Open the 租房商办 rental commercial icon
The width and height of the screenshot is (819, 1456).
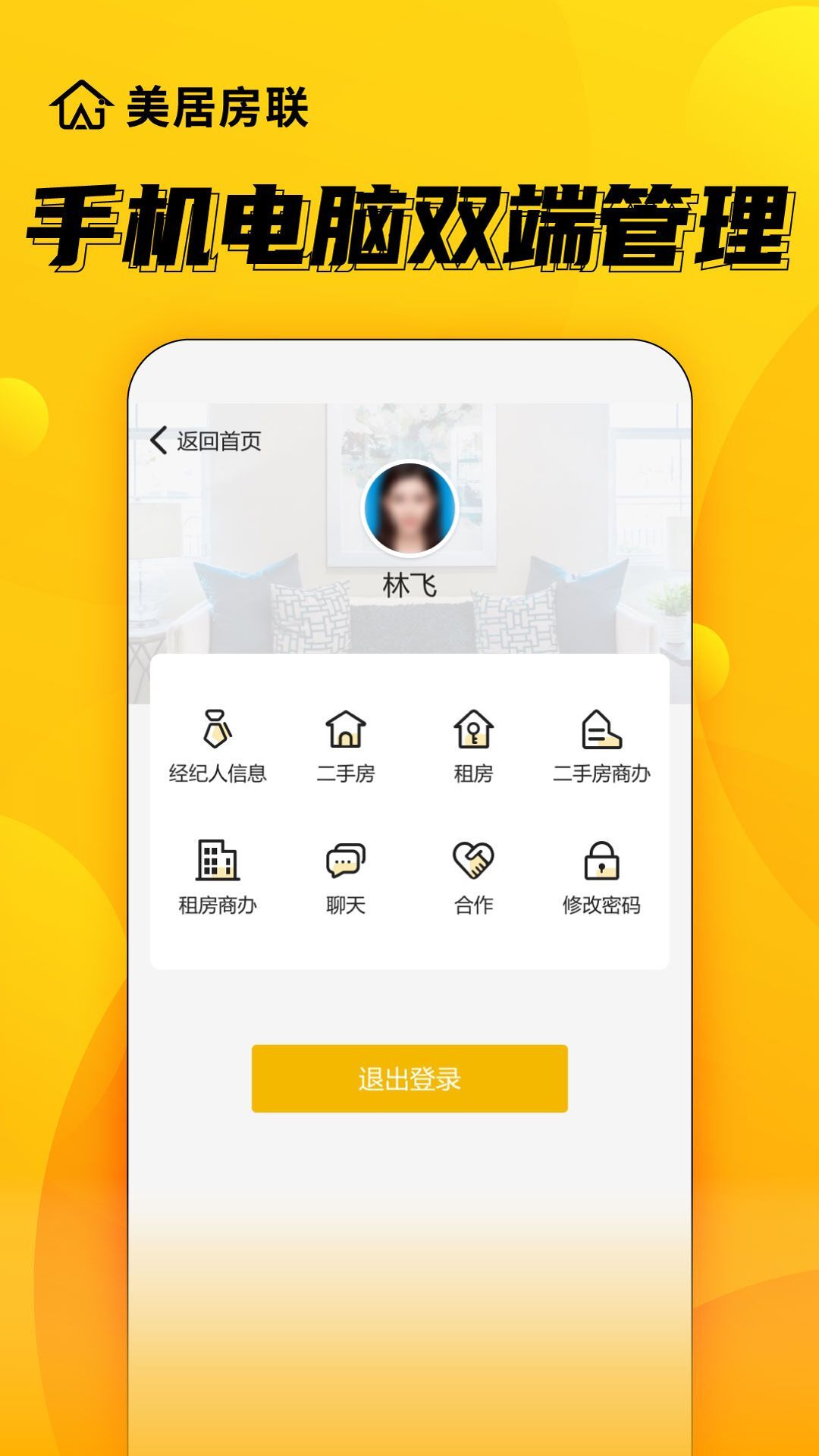[217, 861]
